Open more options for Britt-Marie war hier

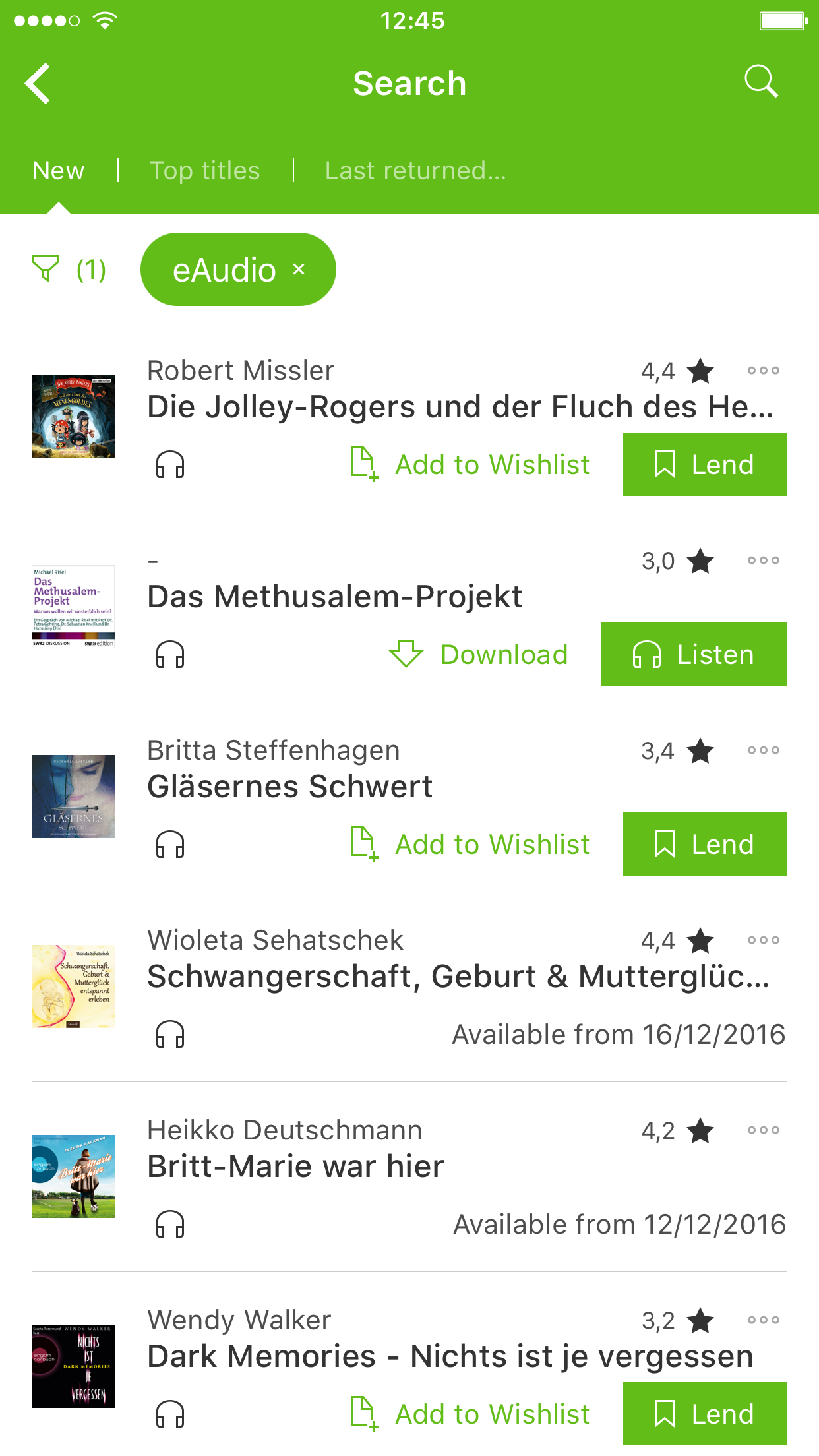tap(763, 1130)
